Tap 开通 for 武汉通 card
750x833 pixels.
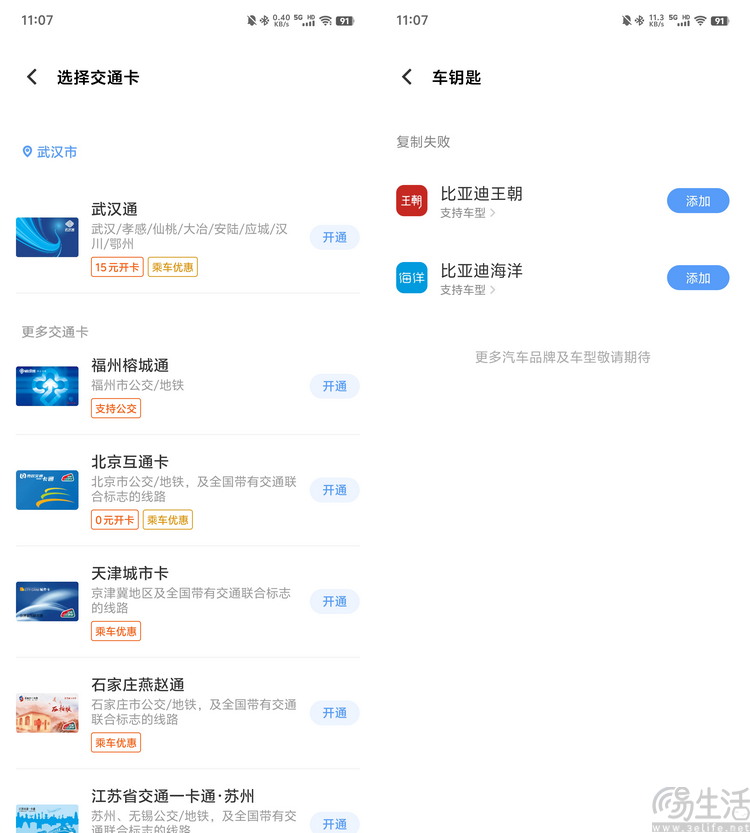point(334,237)
